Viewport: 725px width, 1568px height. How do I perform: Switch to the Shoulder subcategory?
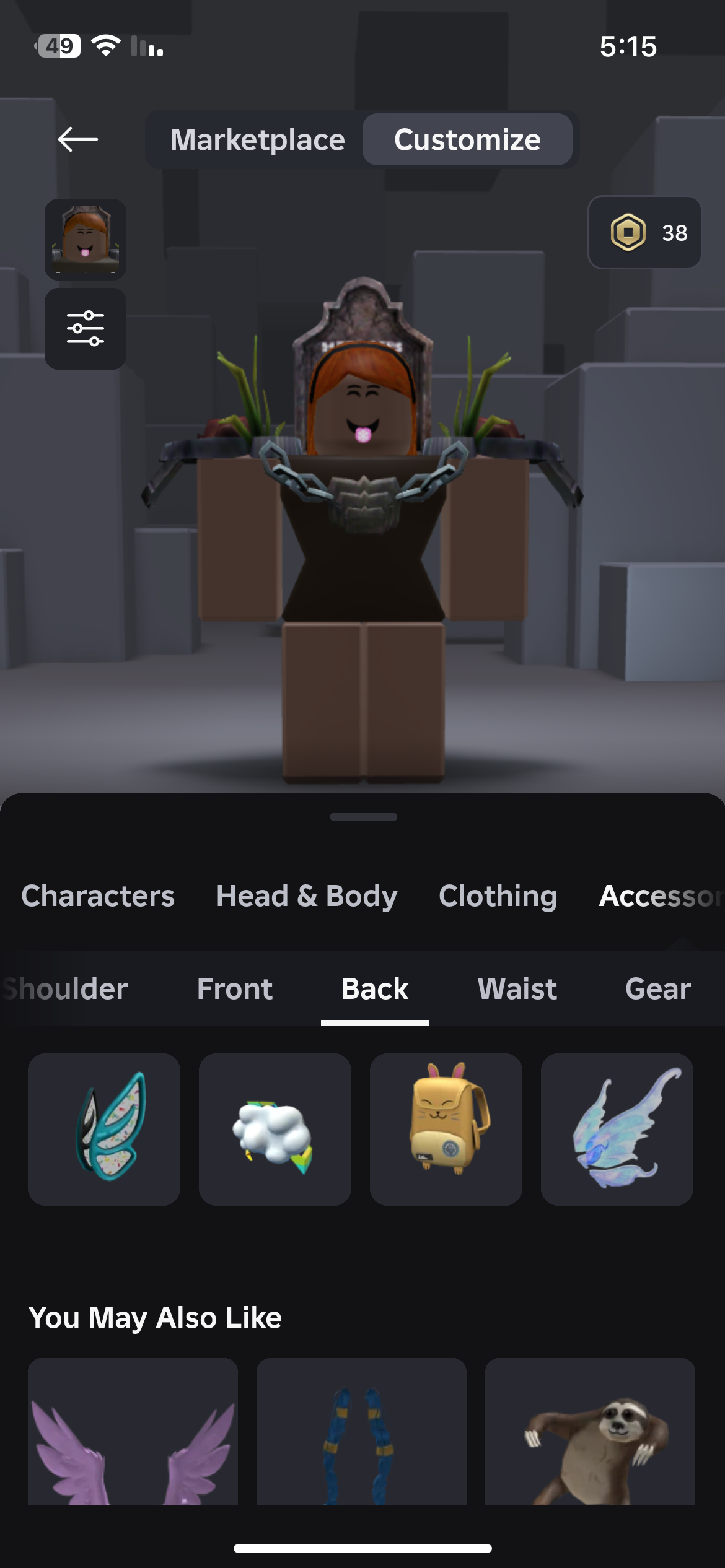tap(64, 988)
